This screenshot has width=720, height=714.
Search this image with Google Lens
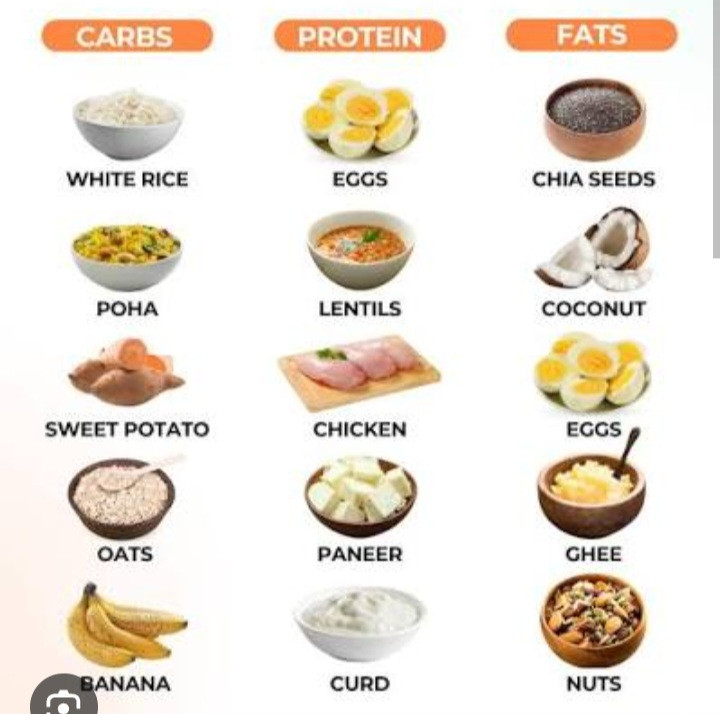pyautogui.click(x=62, y=699)
